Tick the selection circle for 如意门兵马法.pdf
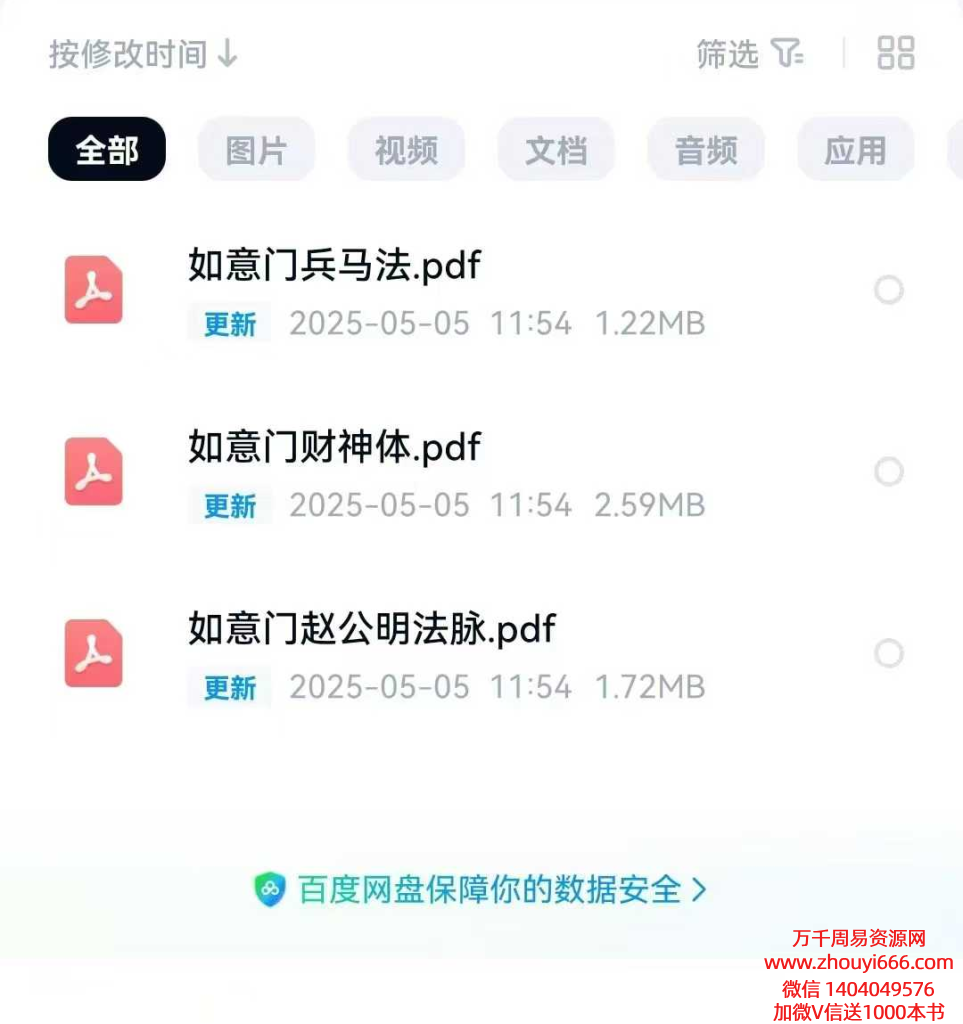 tap(888, 290)
